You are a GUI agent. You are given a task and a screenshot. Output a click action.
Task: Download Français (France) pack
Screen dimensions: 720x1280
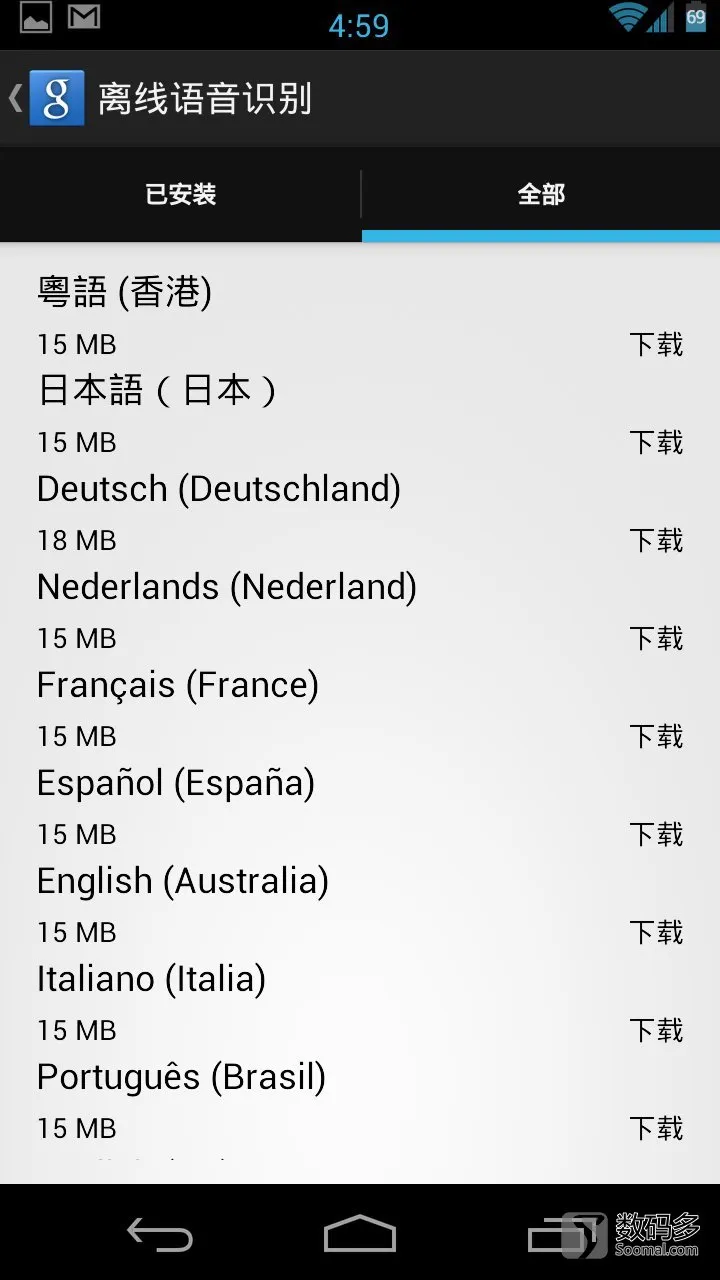coord(656,737)
